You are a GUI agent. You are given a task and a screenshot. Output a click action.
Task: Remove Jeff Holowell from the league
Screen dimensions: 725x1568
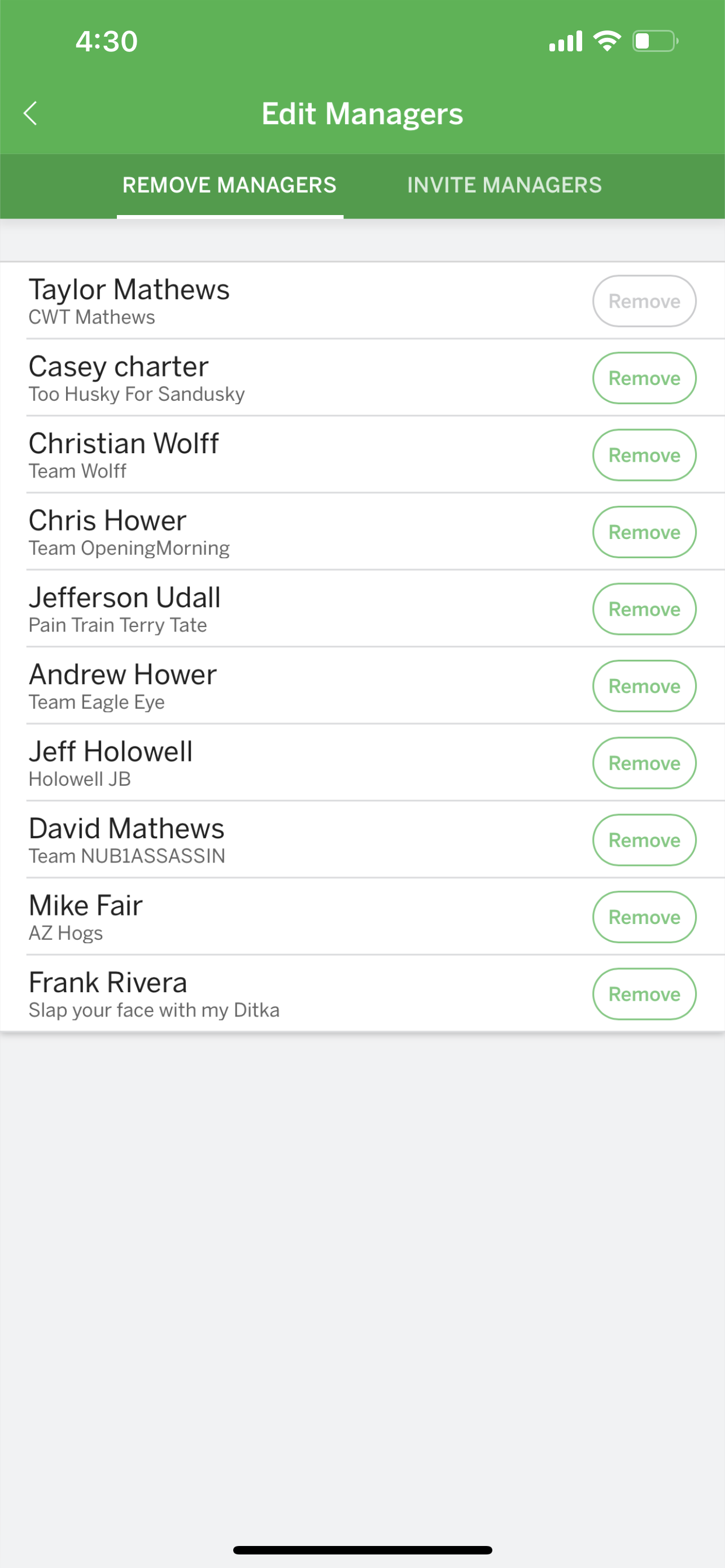pyautogui.click(x=644, y=763)
